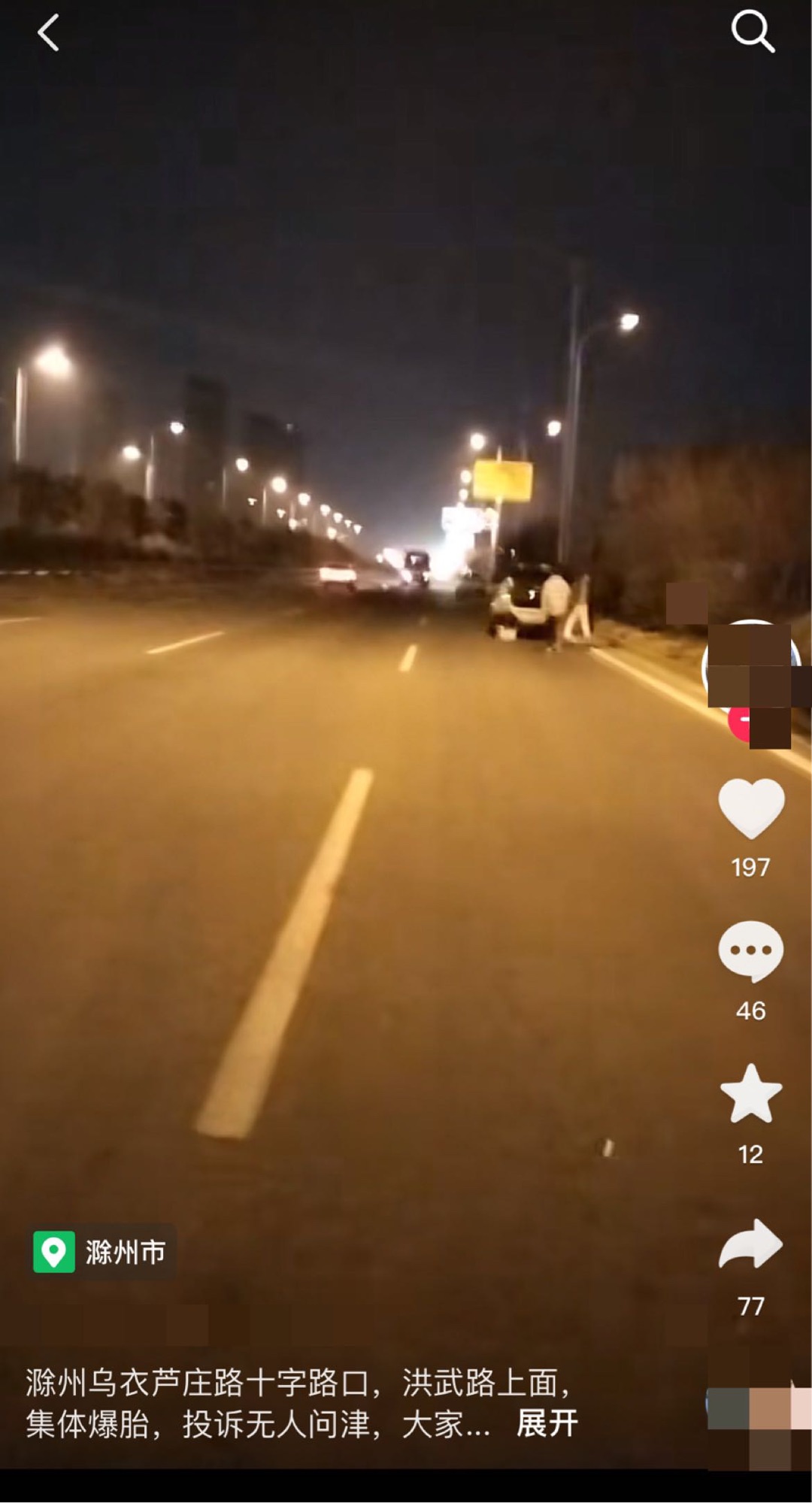Share the video with the arrow icon
The image size is (812, 1503).
(751, 1244)
